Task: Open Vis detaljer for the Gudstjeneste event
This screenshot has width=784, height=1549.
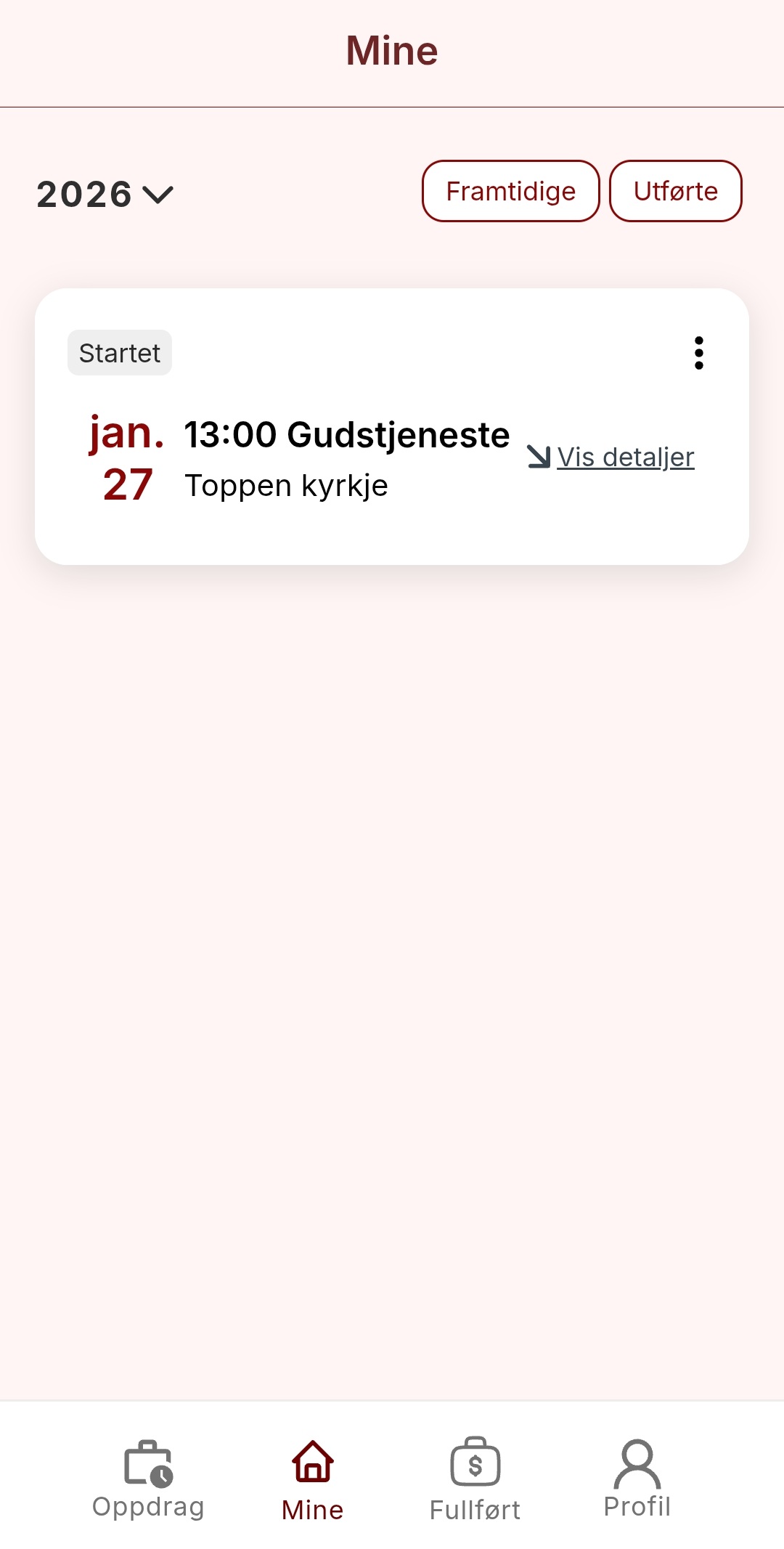Action: click(x=624, y=458)
